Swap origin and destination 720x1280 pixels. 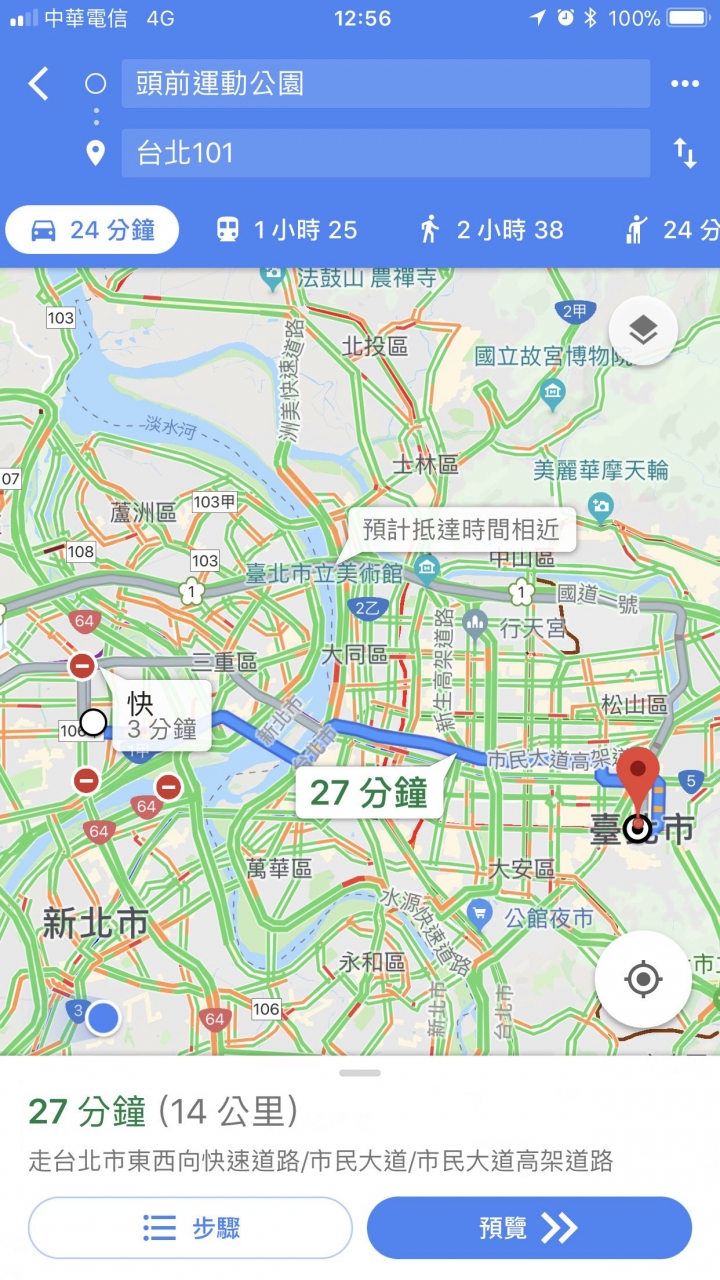point(685,153)
